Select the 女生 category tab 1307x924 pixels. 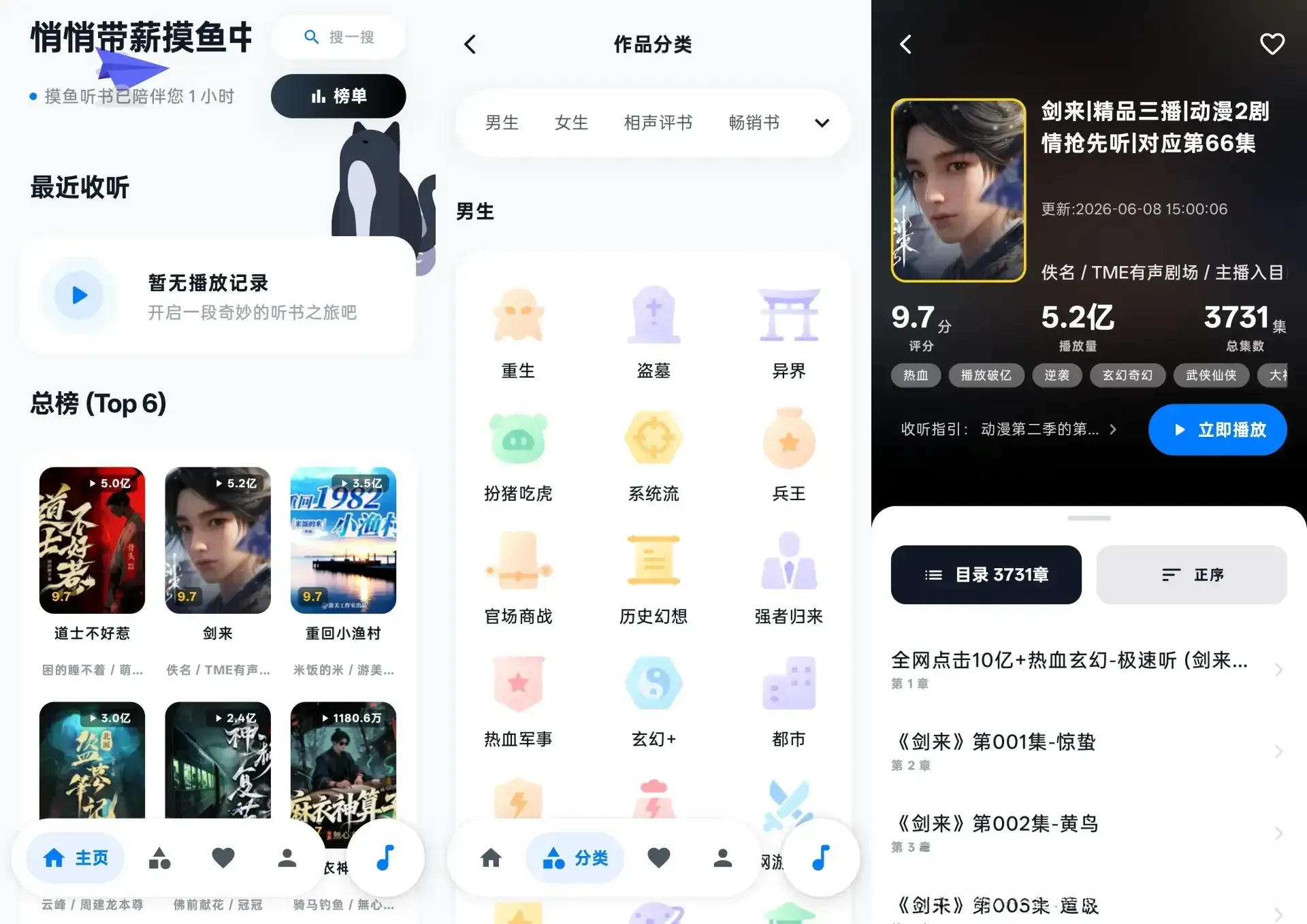(x=571, y=122)
